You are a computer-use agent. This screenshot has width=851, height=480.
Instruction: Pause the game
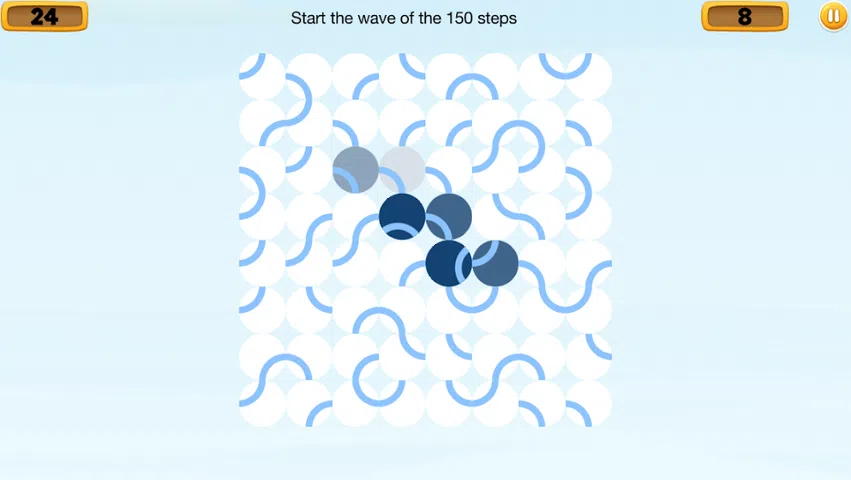click(x=832, y=16)
